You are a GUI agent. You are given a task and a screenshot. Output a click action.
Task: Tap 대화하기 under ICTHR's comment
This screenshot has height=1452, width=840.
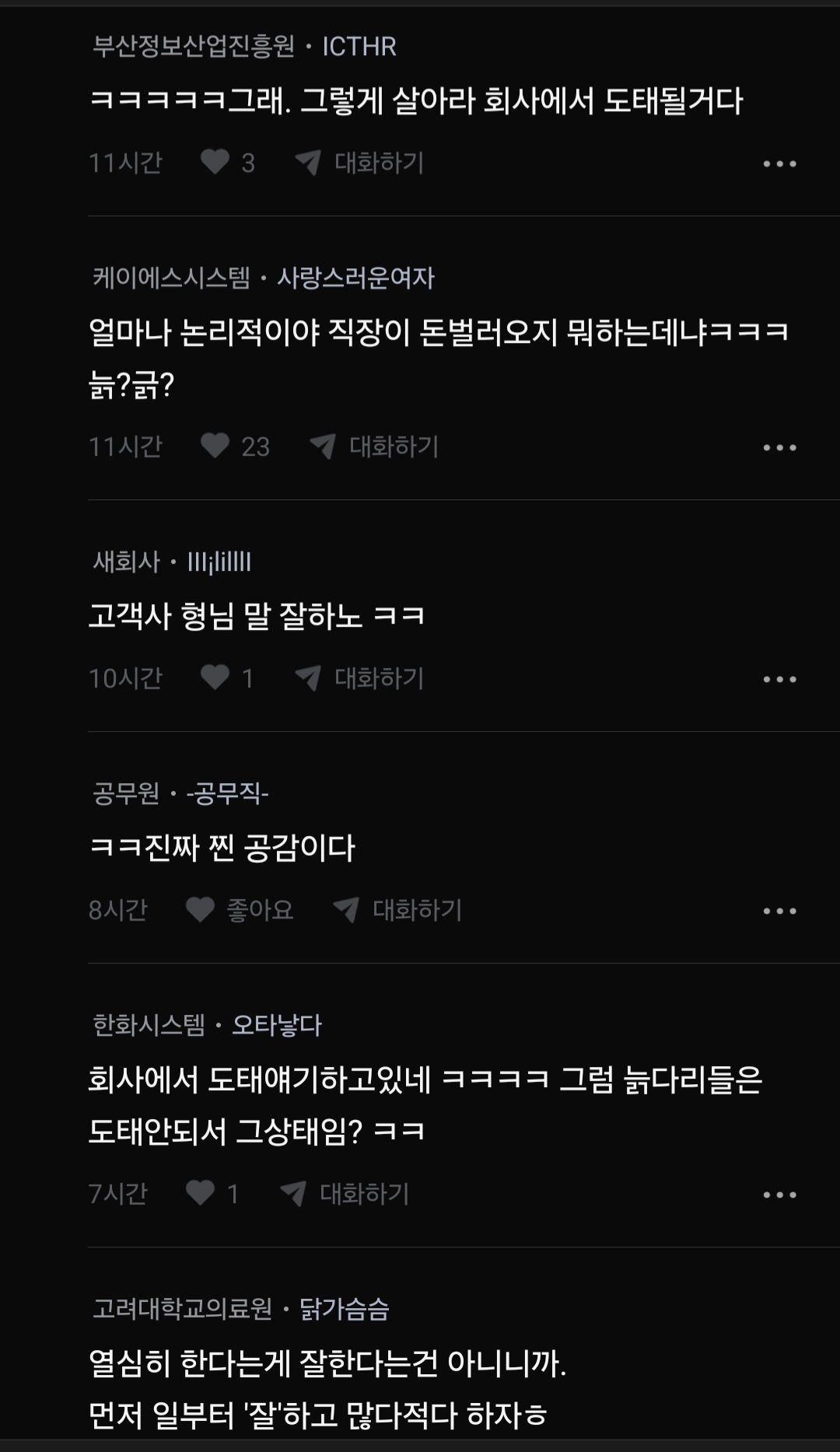tap(360, 163)
